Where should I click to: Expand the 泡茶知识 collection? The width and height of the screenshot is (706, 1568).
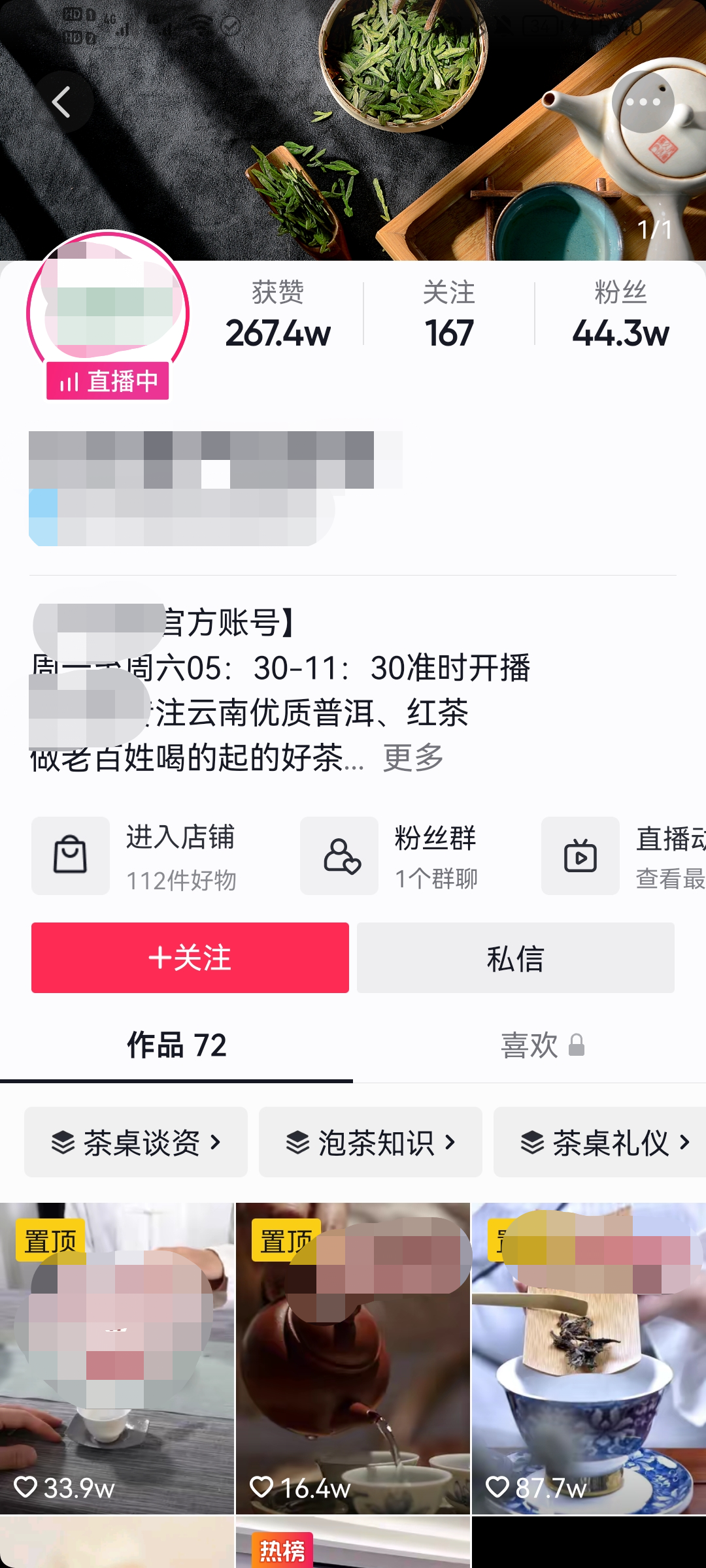371,1142
